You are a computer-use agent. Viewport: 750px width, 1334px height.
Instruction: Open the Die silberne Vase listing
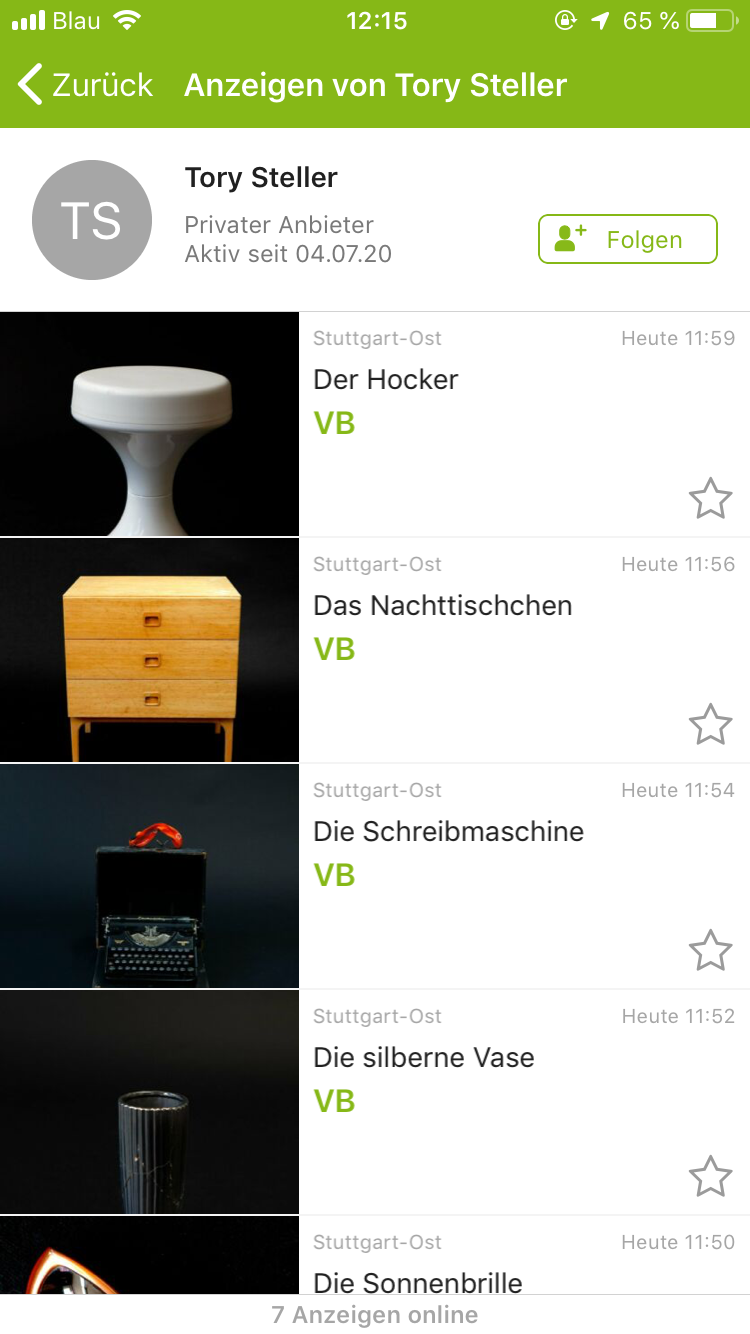424,1058
